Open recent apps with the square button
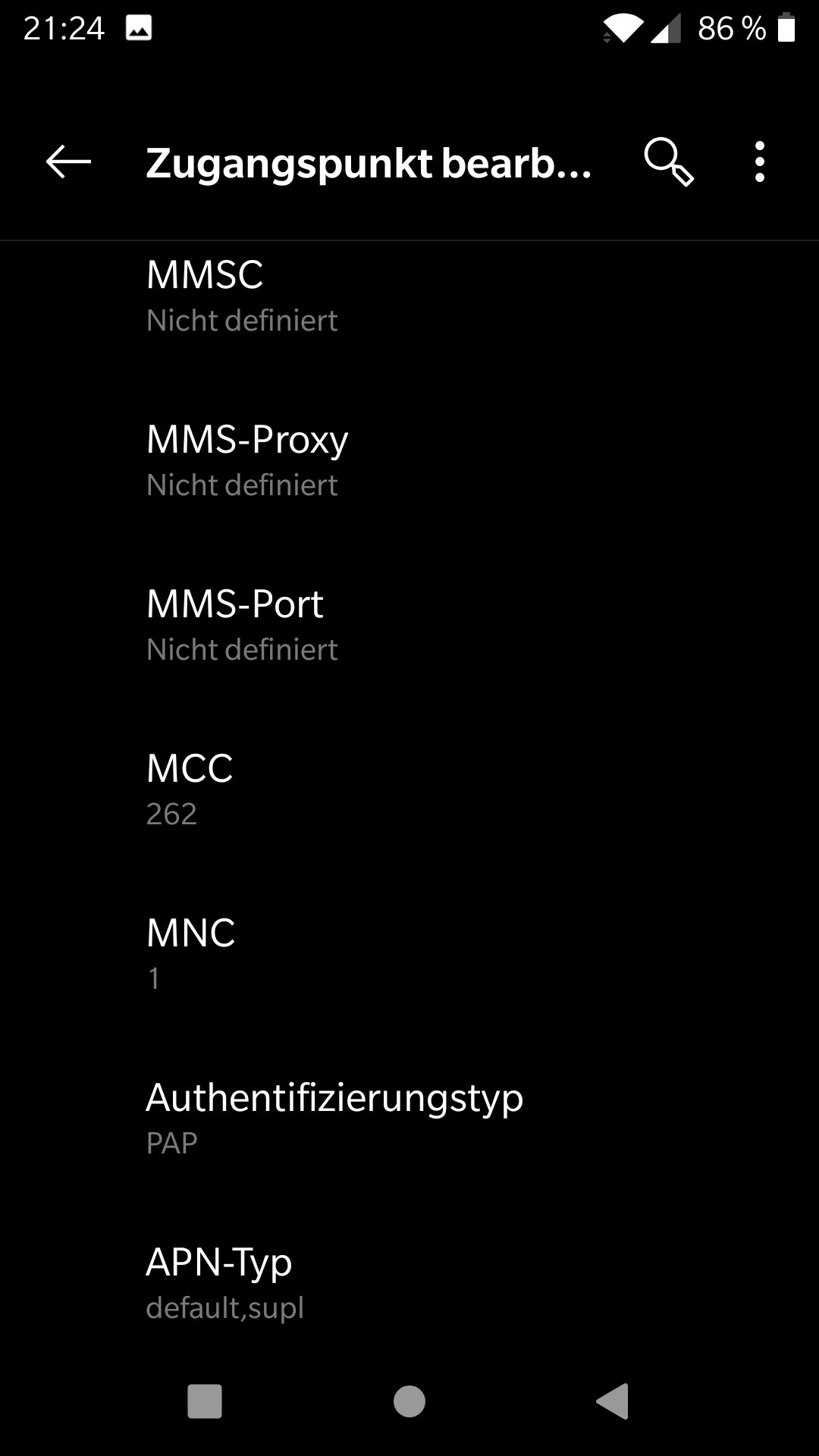 coord(205,1401)
